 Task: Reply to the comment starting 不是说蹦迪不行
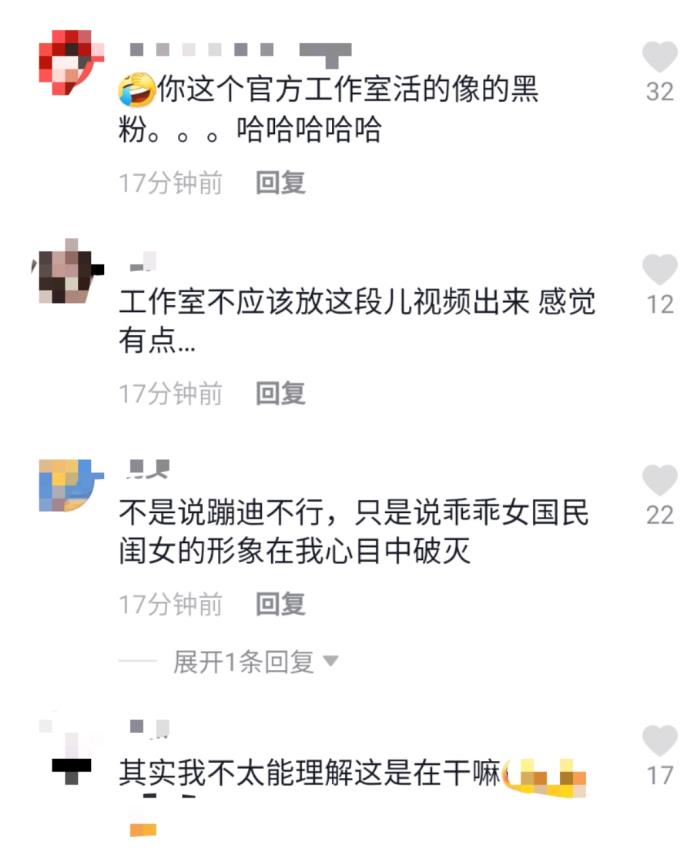(280, 604)
